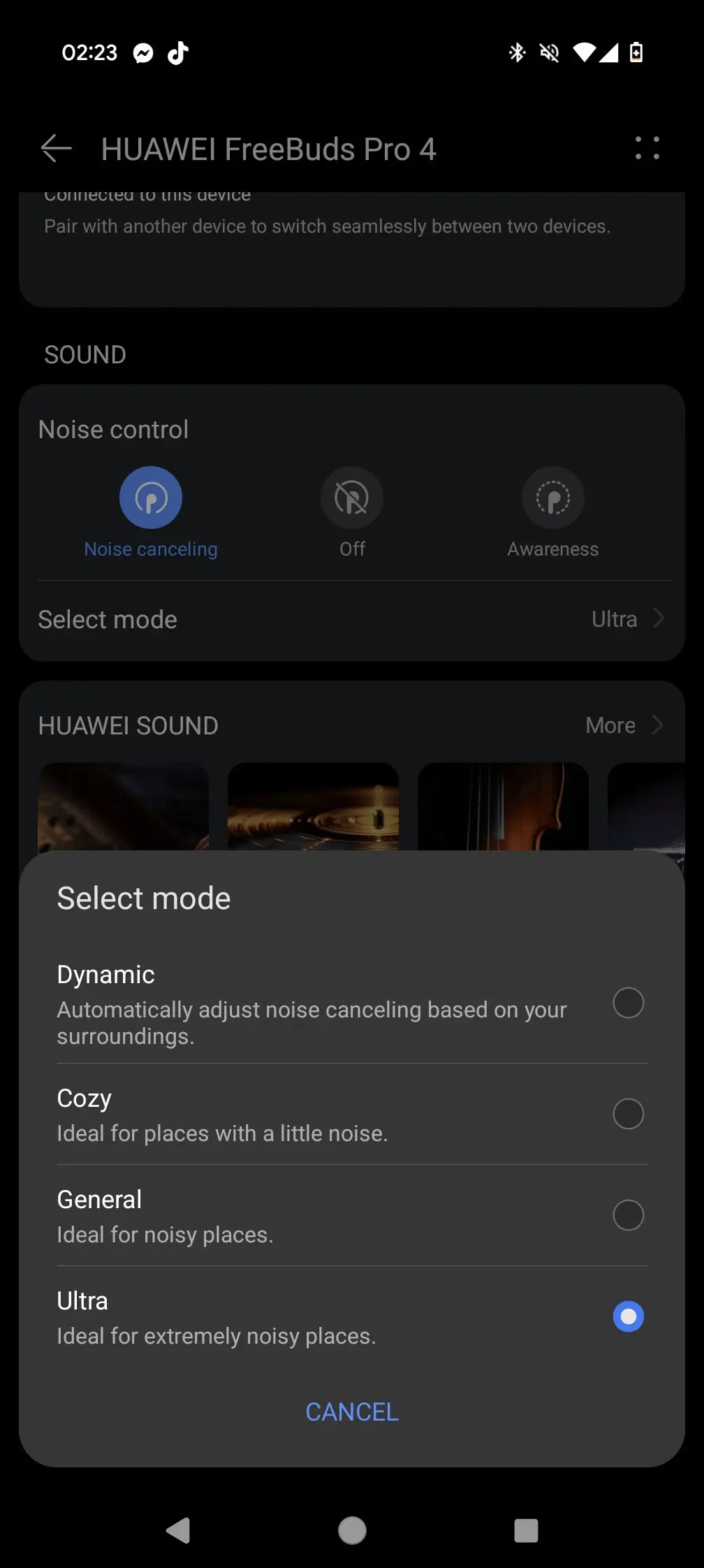Go back with the system back button
This screenshot has width=704, height=1568.
click(179, 1530)
